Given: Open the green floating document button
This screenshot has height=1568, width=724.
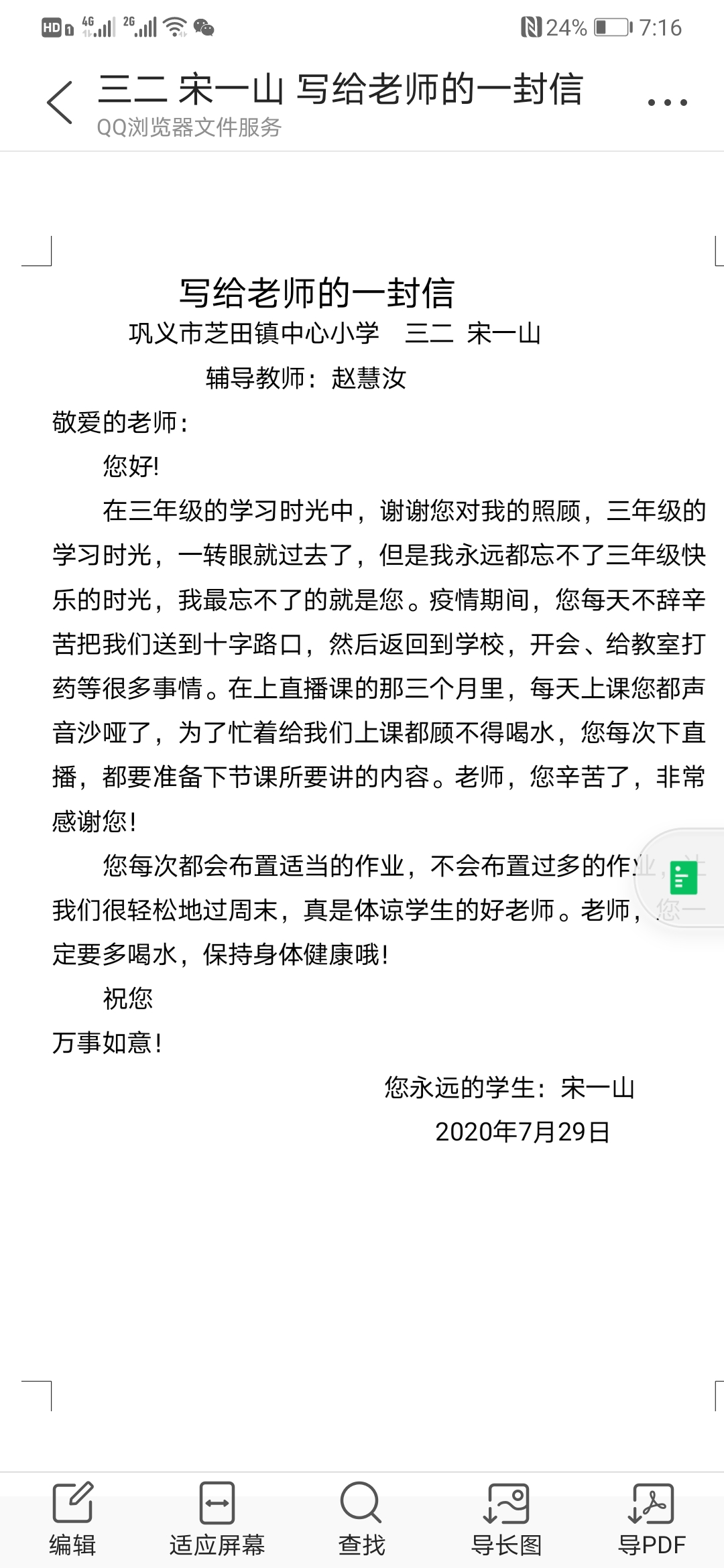Looking at the screenshot, I should (x=684, y=878).
